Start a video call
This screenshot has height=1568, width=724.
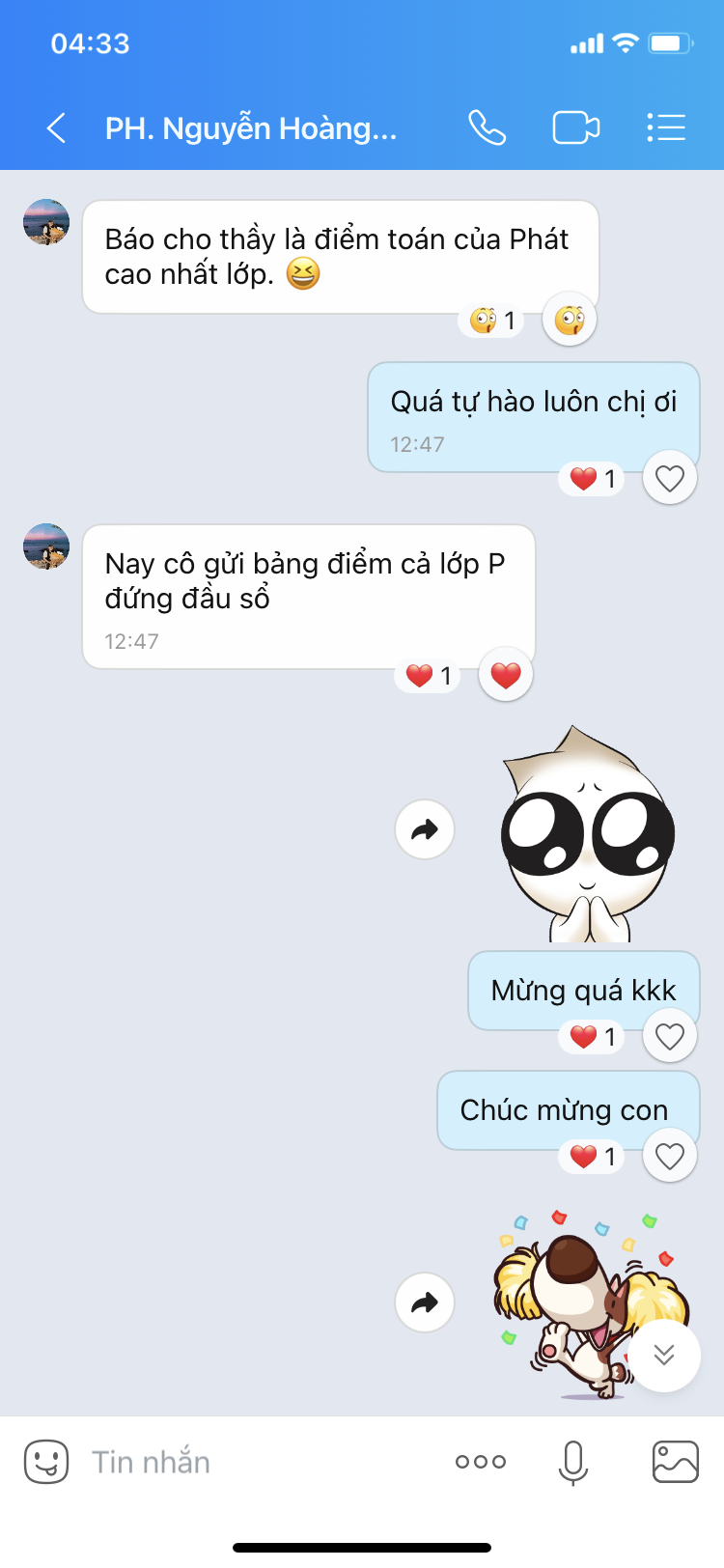(575, 127)
